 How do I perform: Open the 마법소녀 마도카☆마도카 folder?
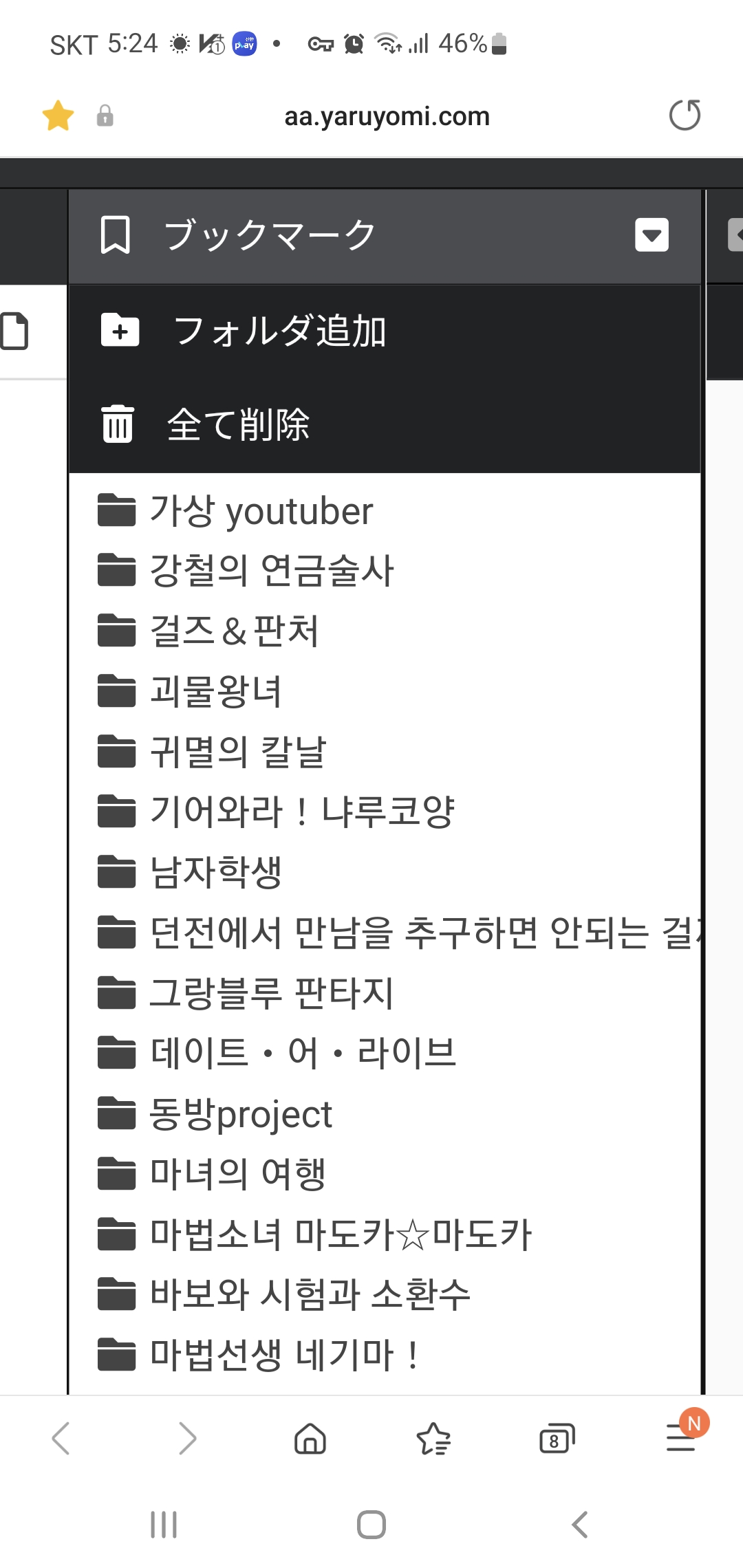point(341,1234)
